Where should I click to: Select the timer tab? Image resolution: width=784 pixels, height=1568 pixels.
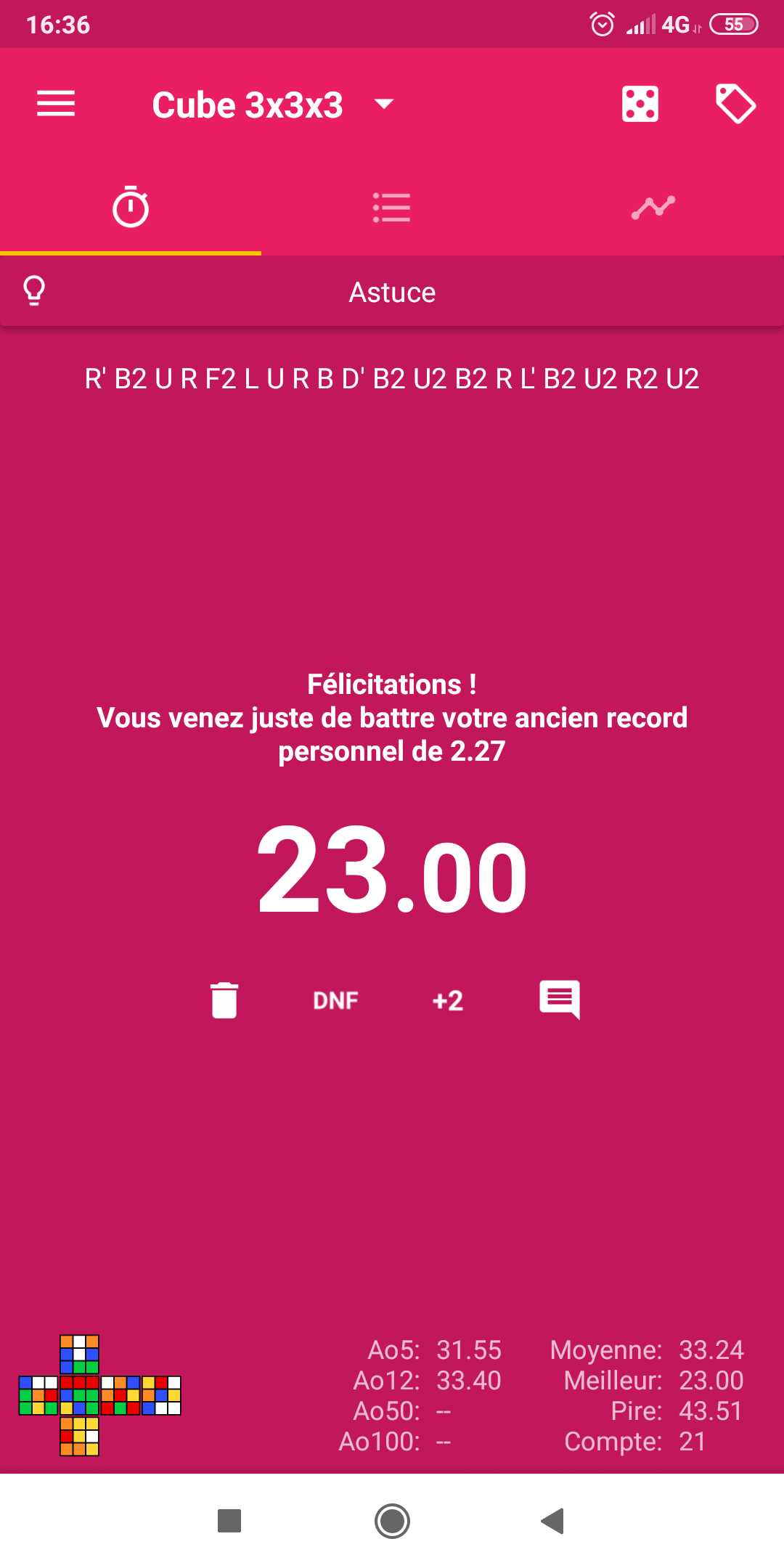(131, 208)
